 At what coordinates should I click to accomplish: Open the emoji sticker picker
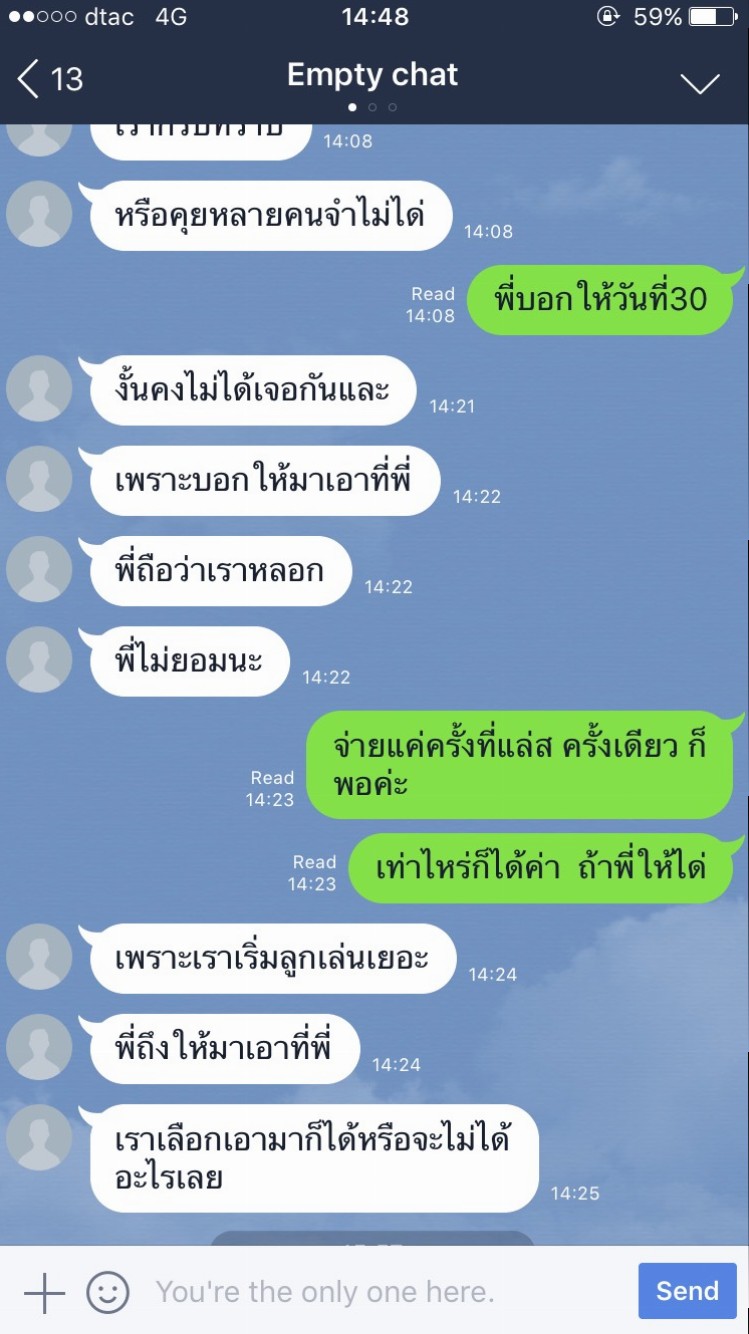point(108,1292)
